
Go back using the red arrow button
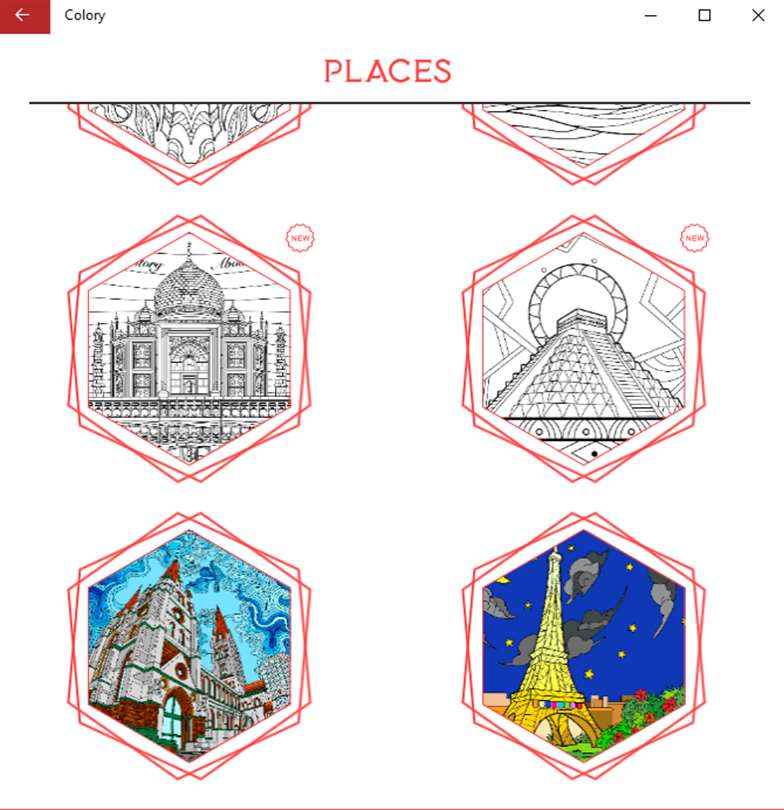coord(24,16)
